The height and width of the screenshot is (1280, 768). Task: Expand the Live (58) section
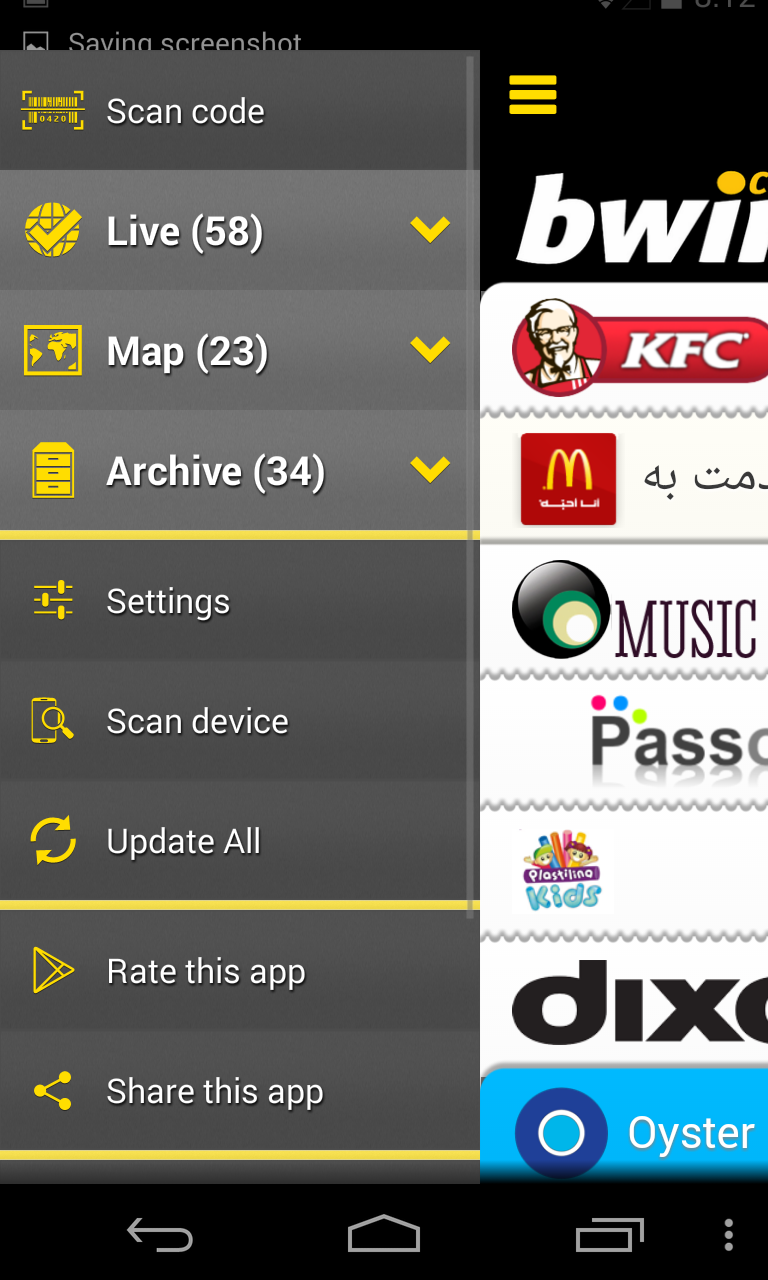click(430, 231)
